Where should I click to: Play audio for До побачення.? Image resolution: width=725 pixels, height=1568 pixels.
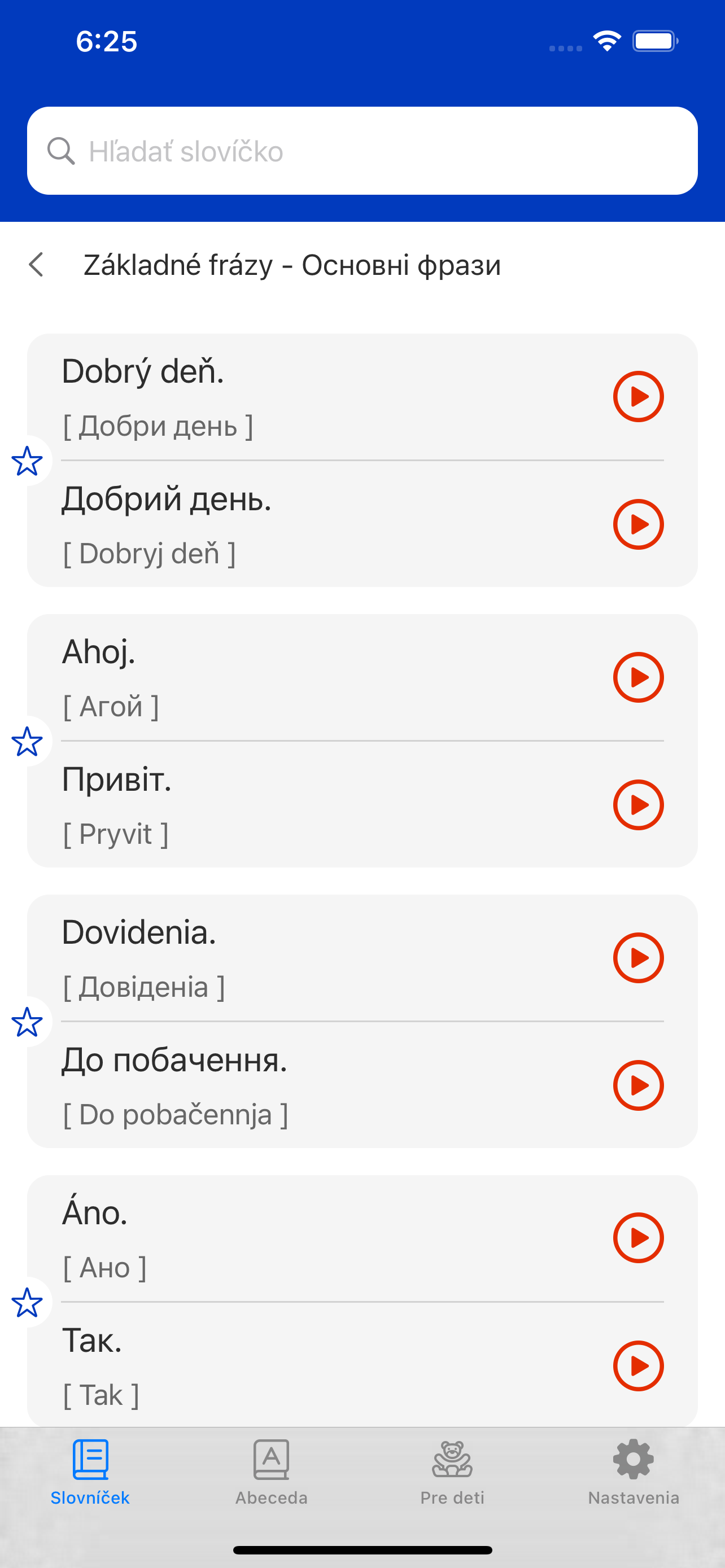pos(638,1085)
